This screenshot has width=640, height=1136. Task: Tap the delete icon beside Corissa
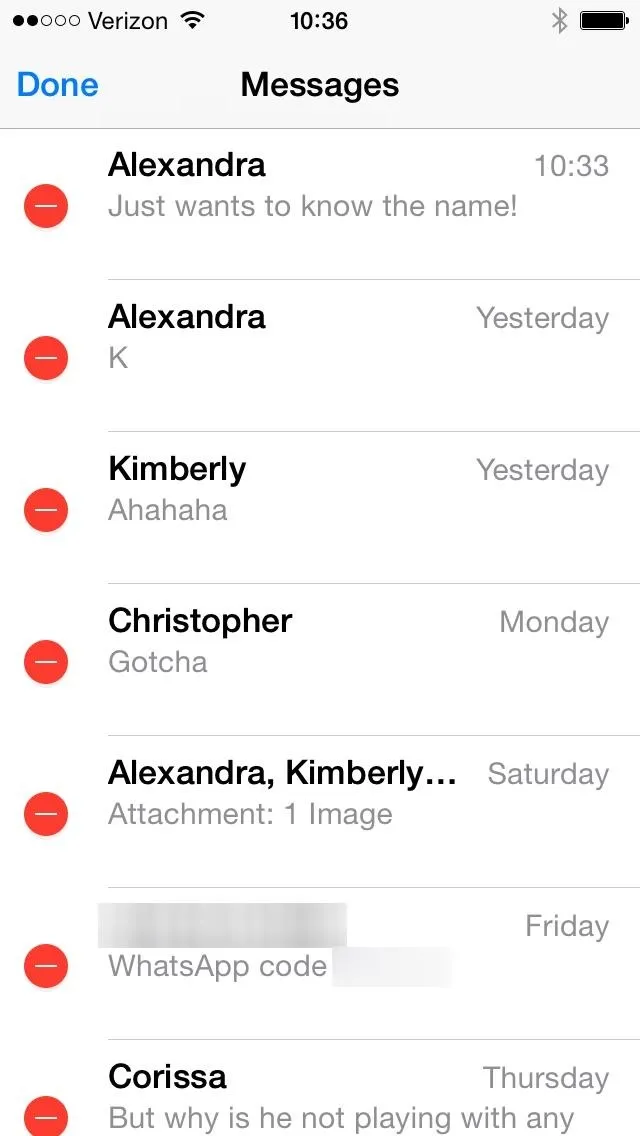click(46, 1118)
